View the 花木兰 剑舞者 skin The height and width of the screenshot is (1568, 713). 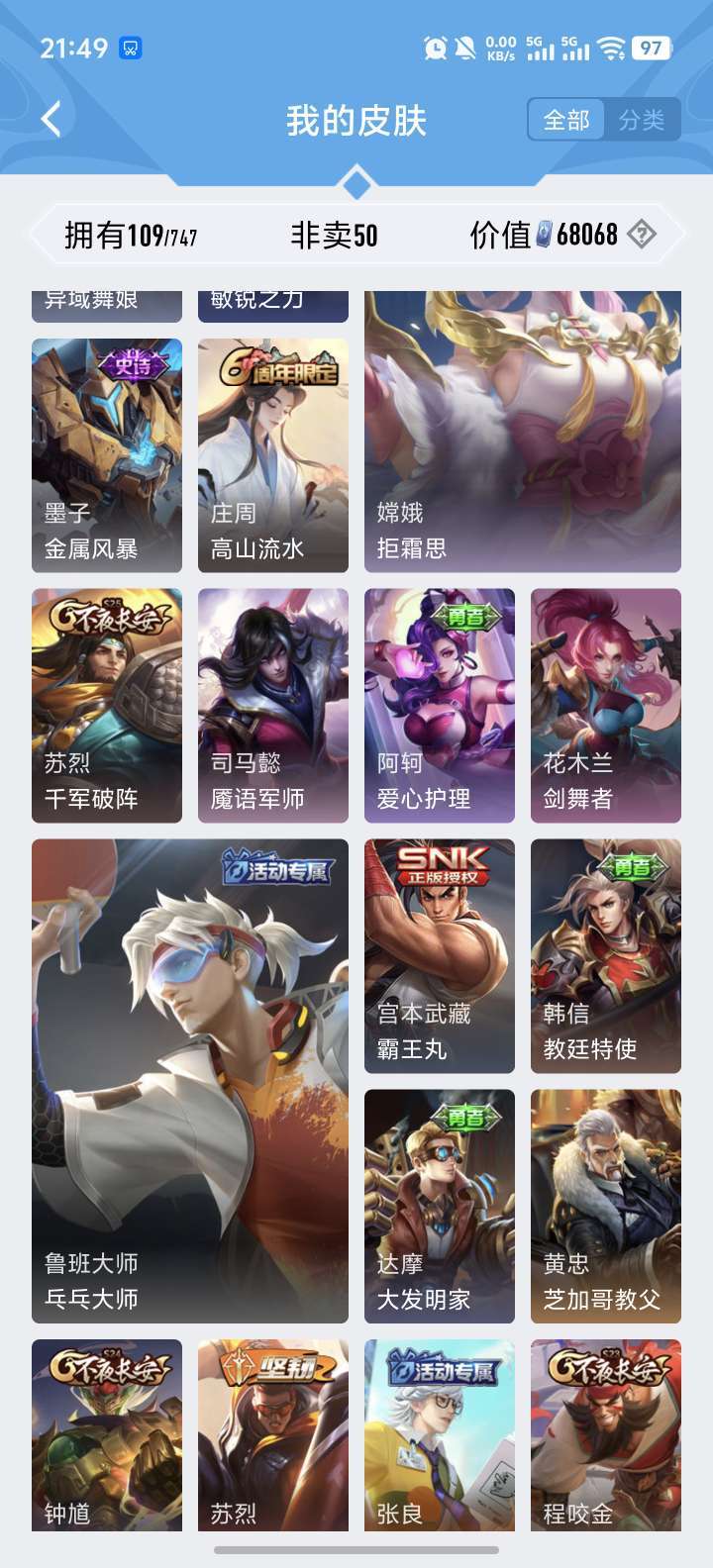[606, 705]
